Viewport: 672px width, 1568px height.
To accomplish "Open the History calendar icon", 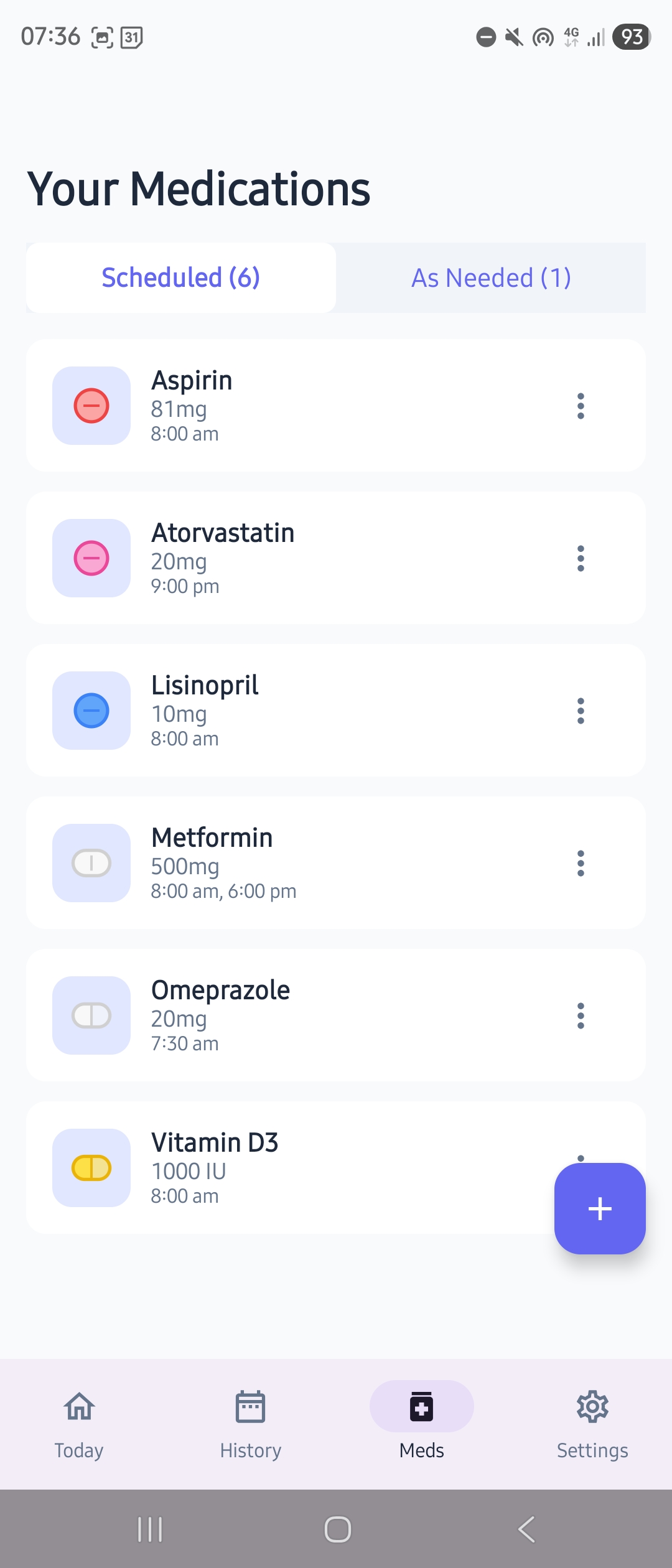I will pyautogui.click(x=250, y=1406).
